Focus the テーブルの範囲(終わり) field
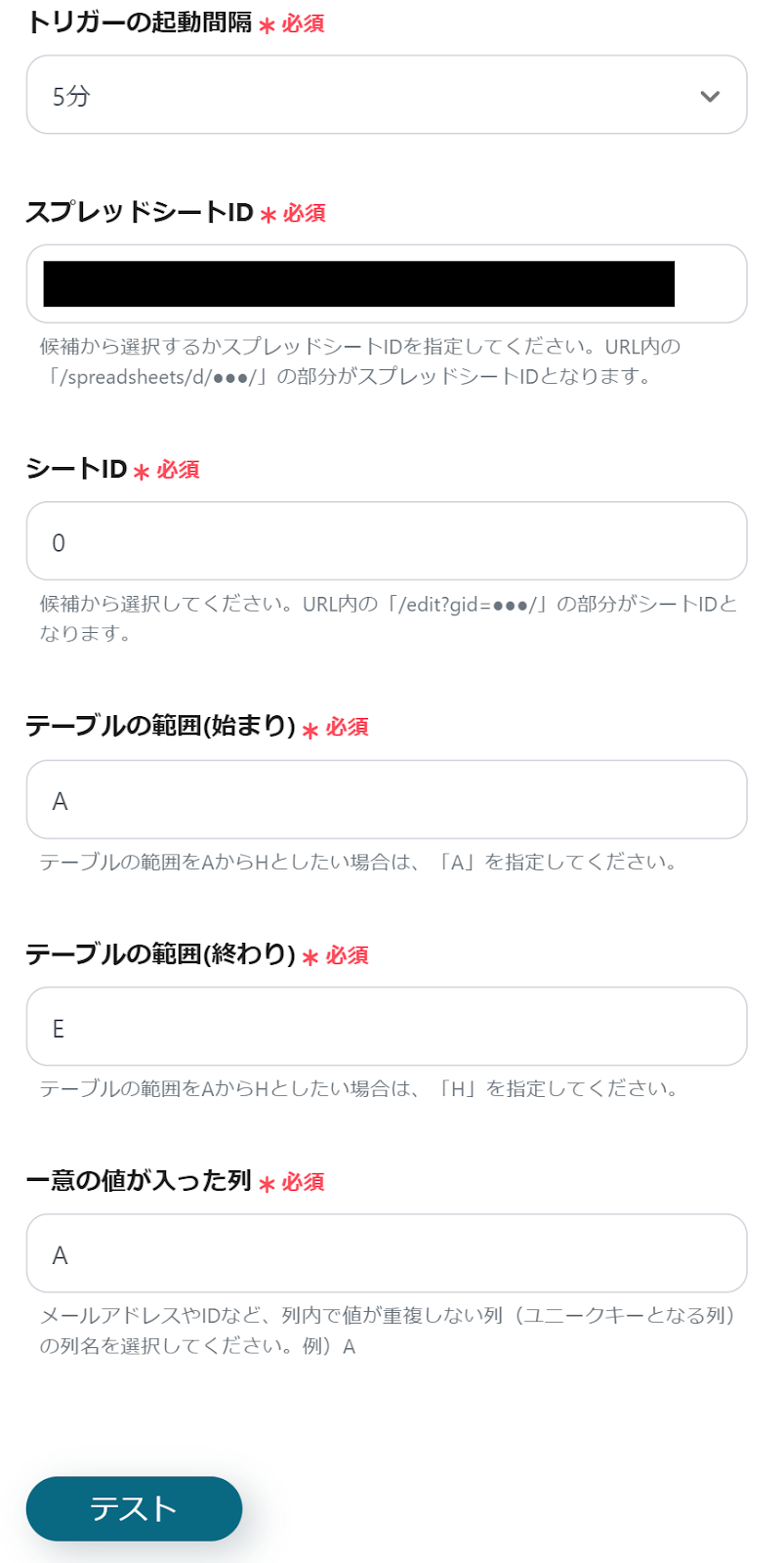This screenshot has height=1563, width=784. click(x=387, y=1027)
